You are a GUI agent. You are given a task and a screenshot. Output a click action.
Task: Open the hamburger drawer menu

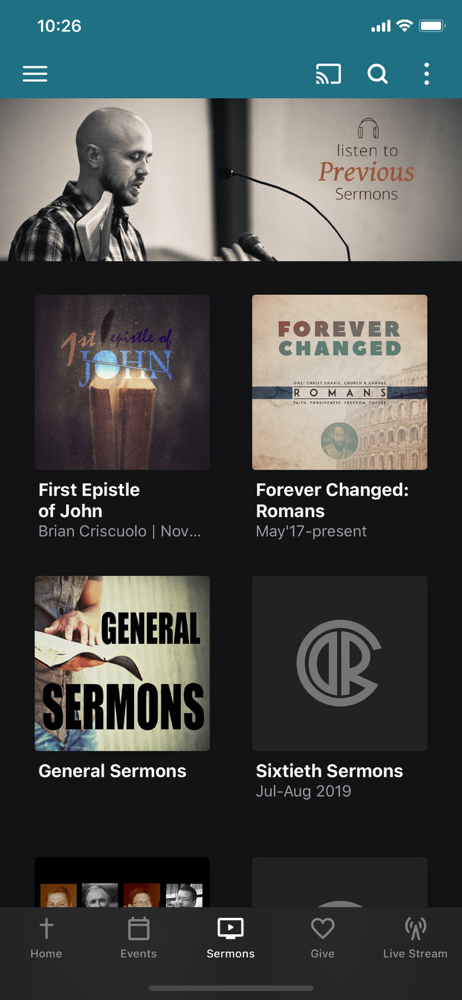pyautogui.click(x=35, y=74)
